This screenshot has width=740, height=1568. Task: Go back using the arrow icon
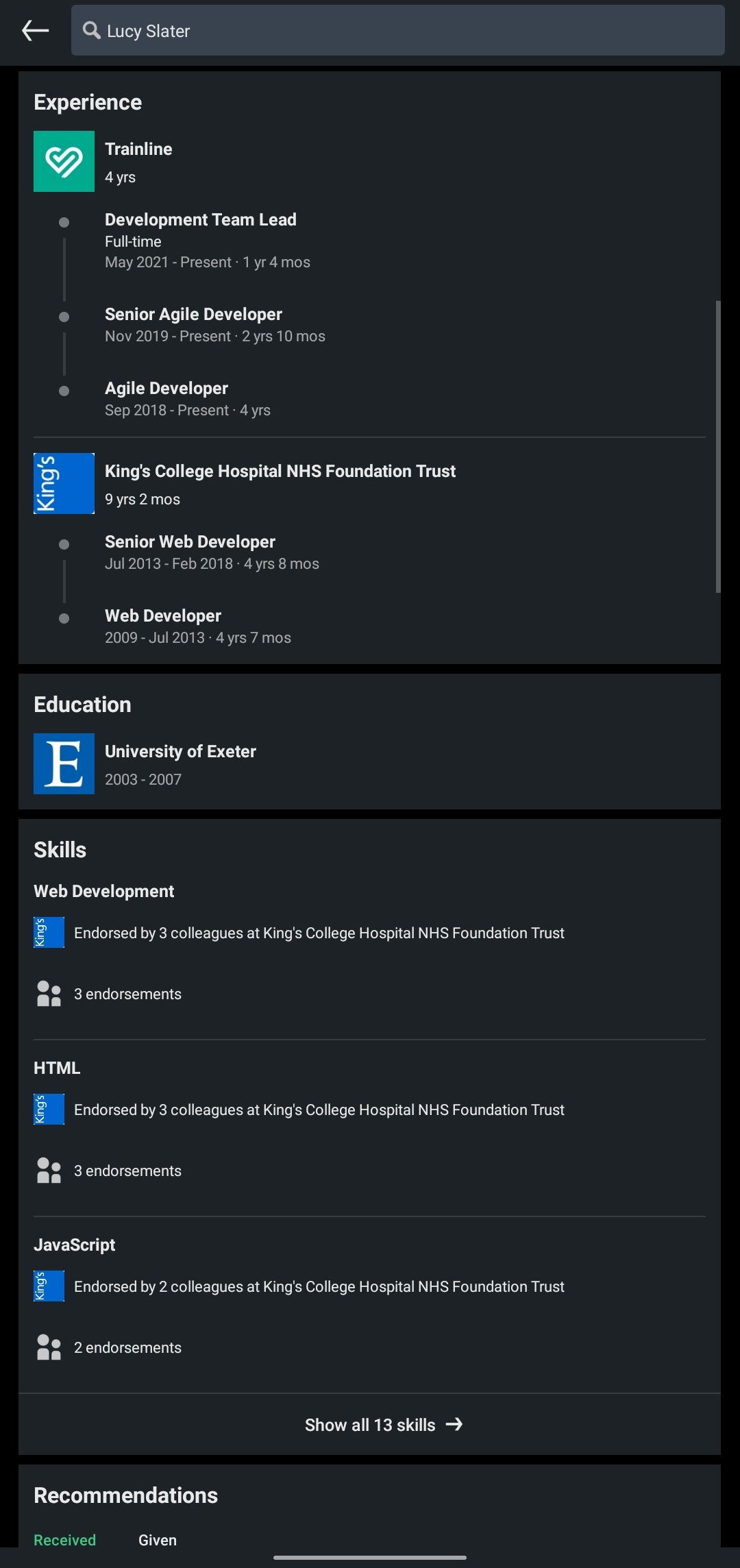(35, 30)
